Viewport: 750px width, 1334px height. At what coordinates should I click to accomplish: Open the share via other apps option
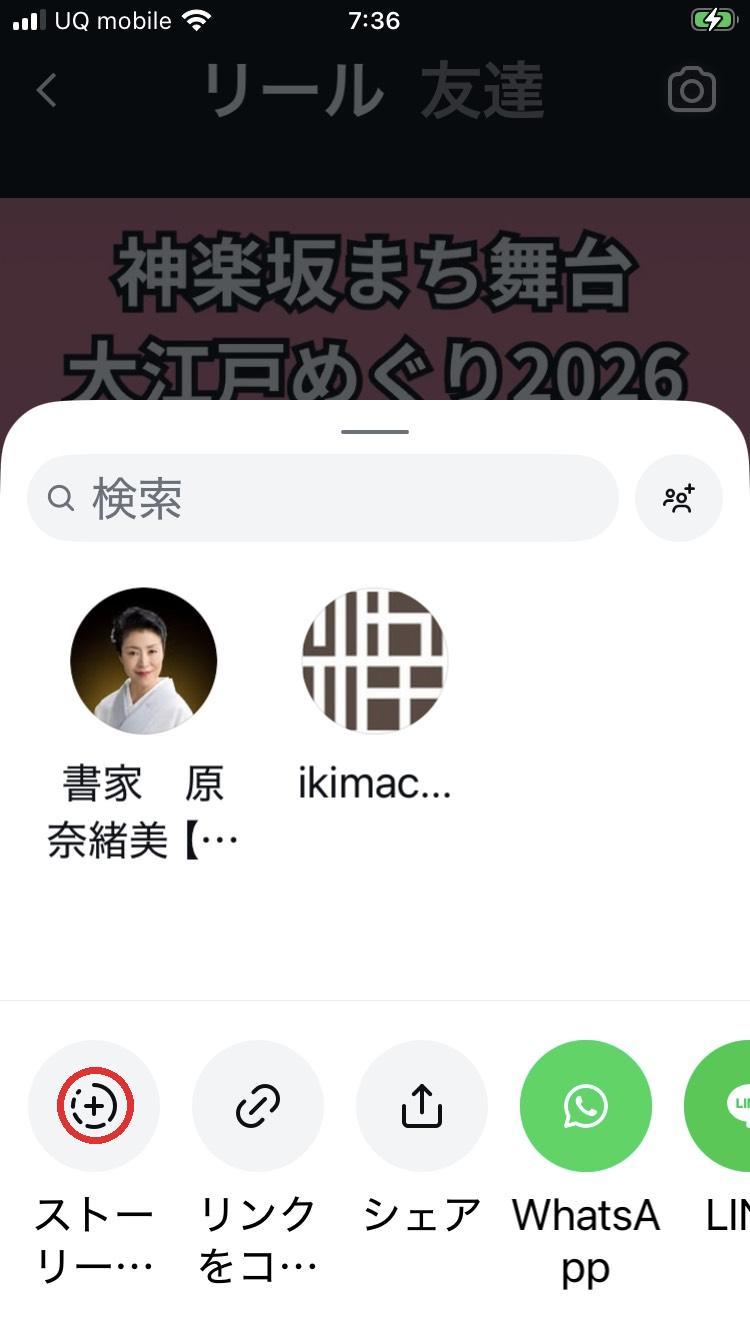pyautogui.click(x=422, y=1106)
